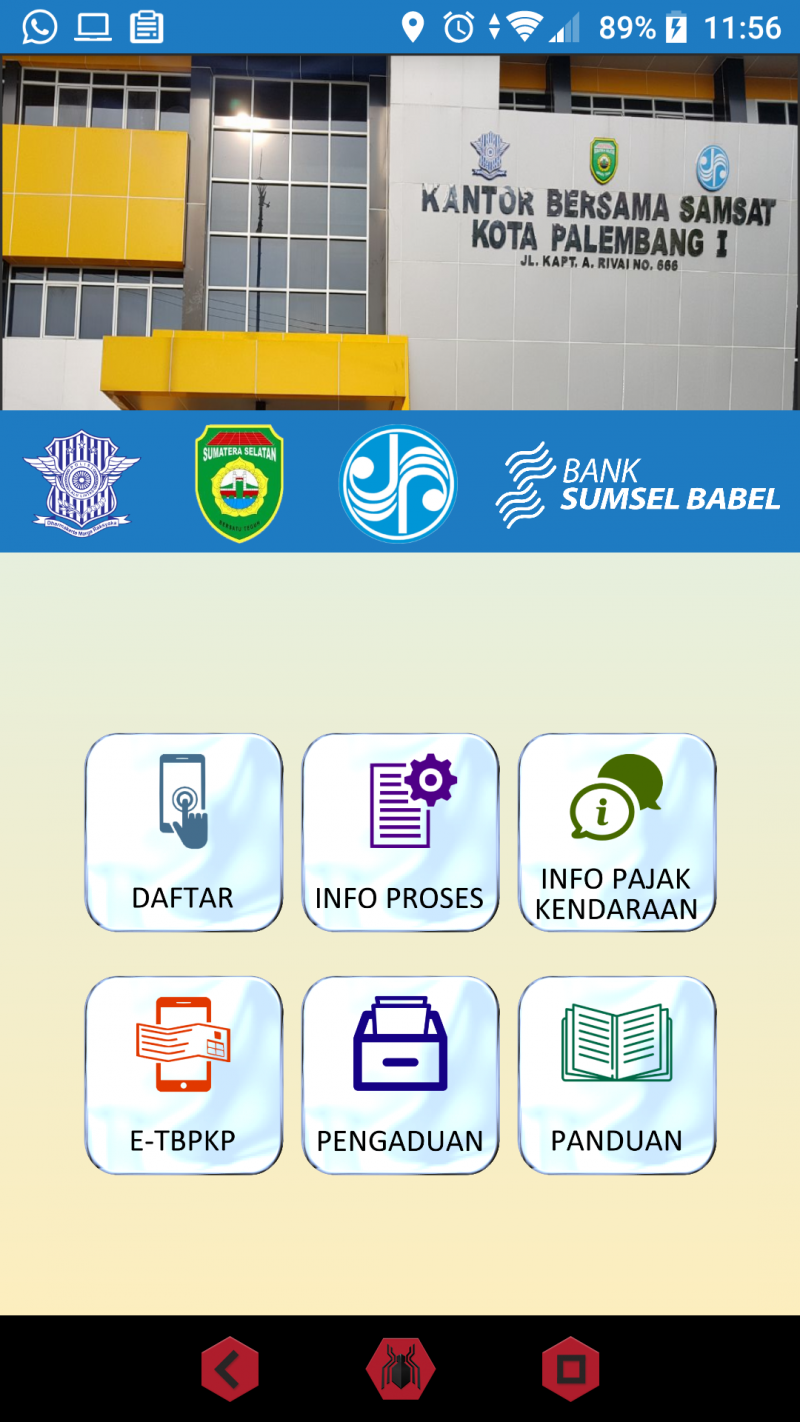Tap the location pin status icon
This screenshot has width=800, height=1422.
click(x=413, y=27)
